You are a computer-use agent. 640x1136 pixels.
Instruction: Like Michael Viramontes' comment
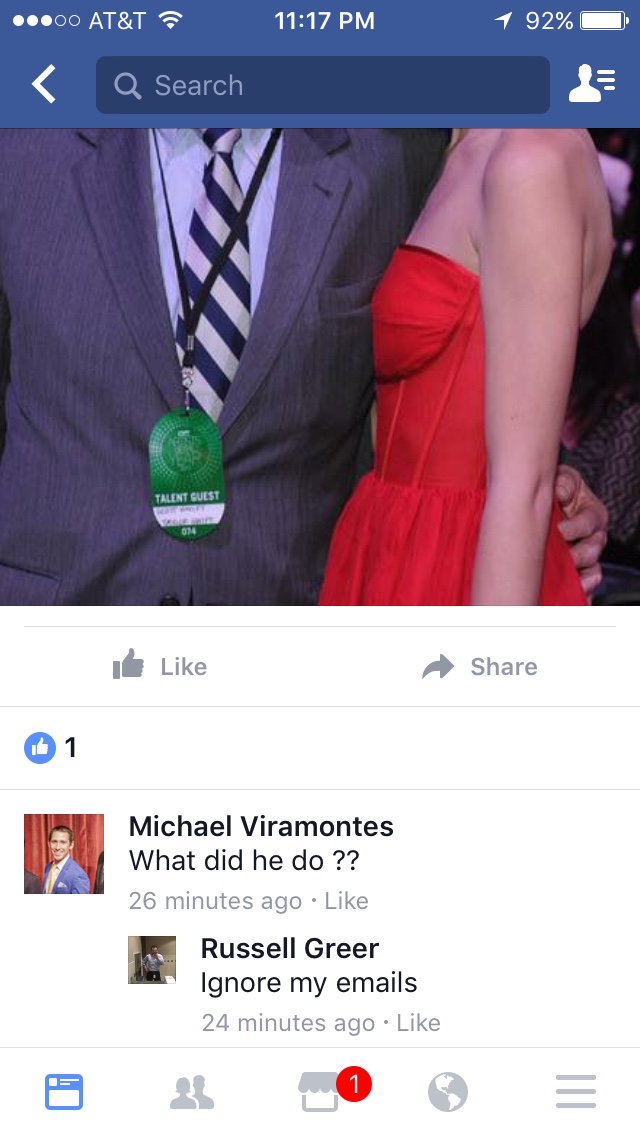(346, 901)
